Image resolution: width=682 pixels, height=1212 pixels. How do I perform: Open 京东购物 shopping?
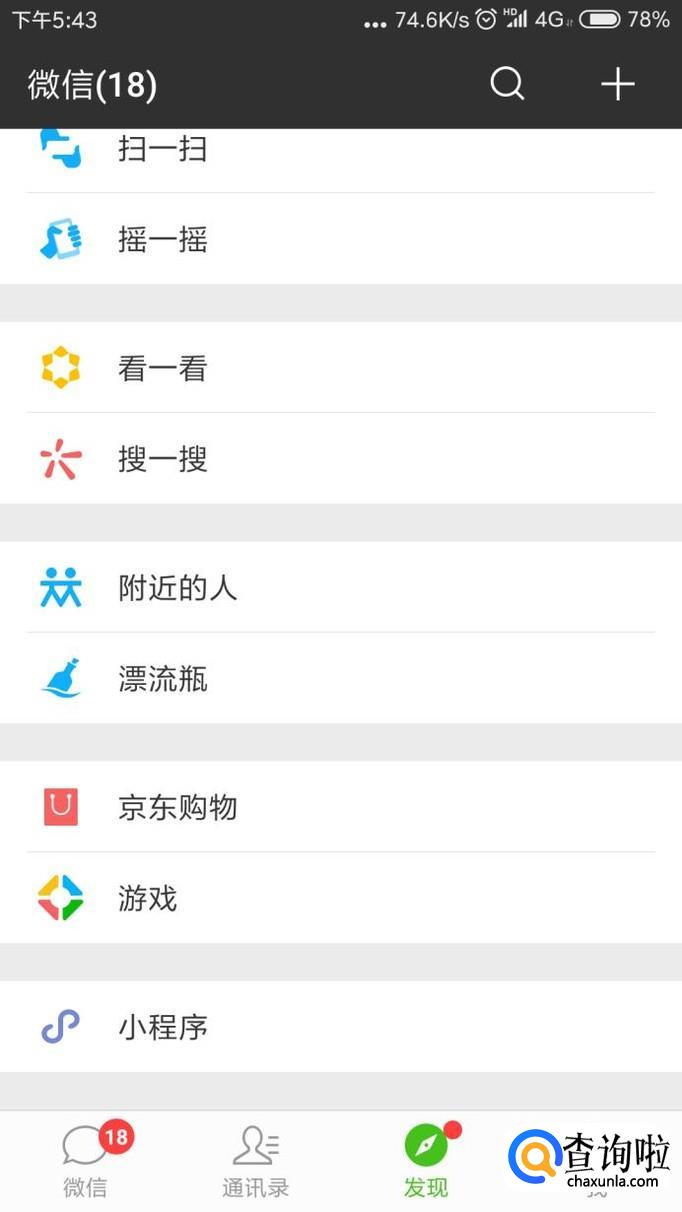(178, 807)
